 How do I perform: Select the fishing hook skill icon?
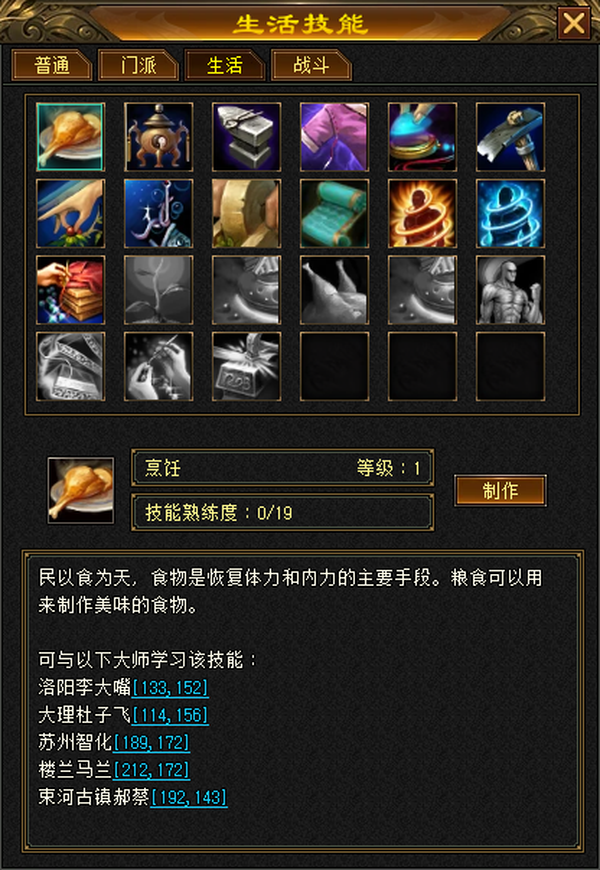(159, 214)
